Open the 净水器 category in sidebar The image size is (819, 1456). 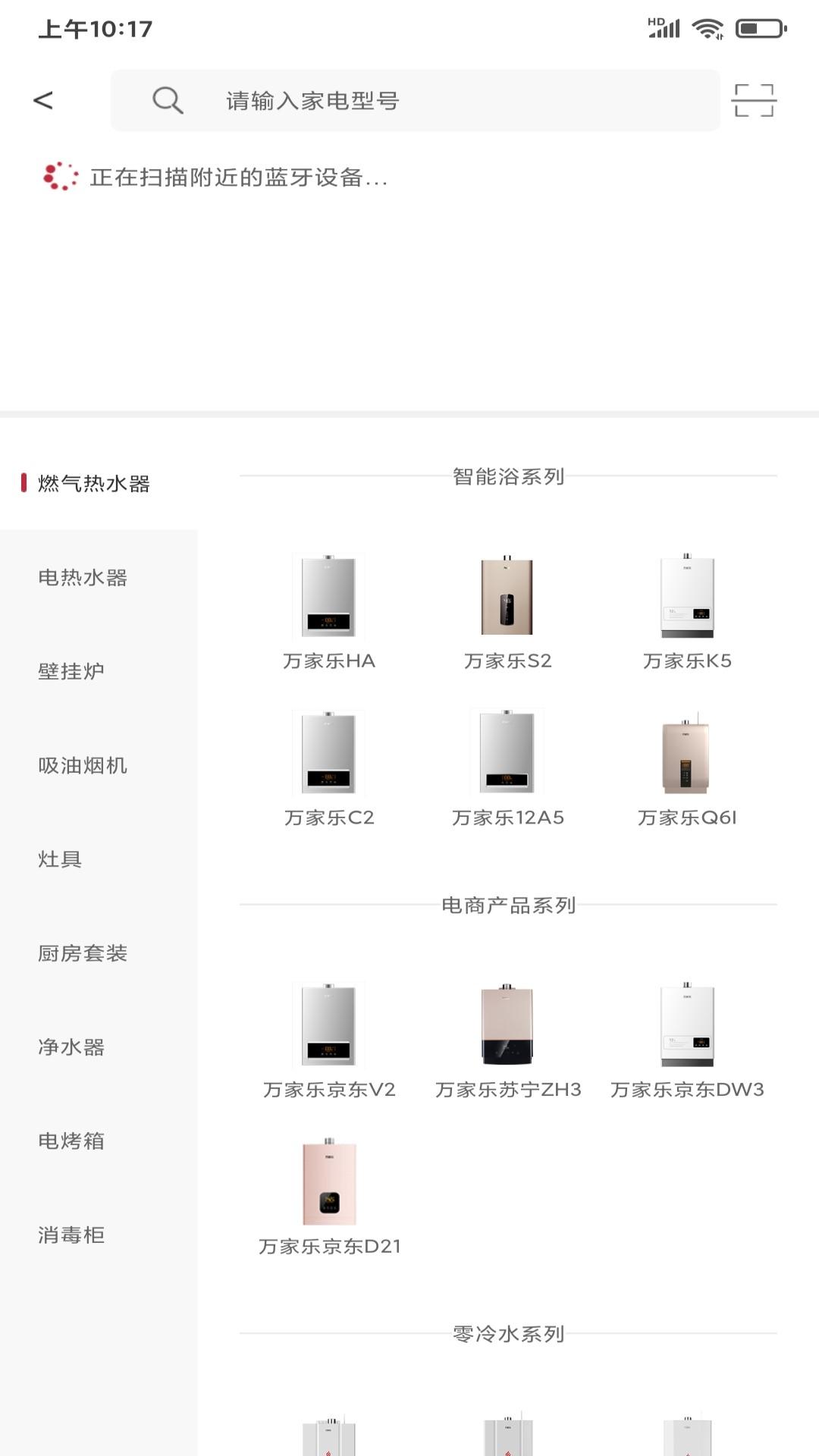pos(73,1047)
